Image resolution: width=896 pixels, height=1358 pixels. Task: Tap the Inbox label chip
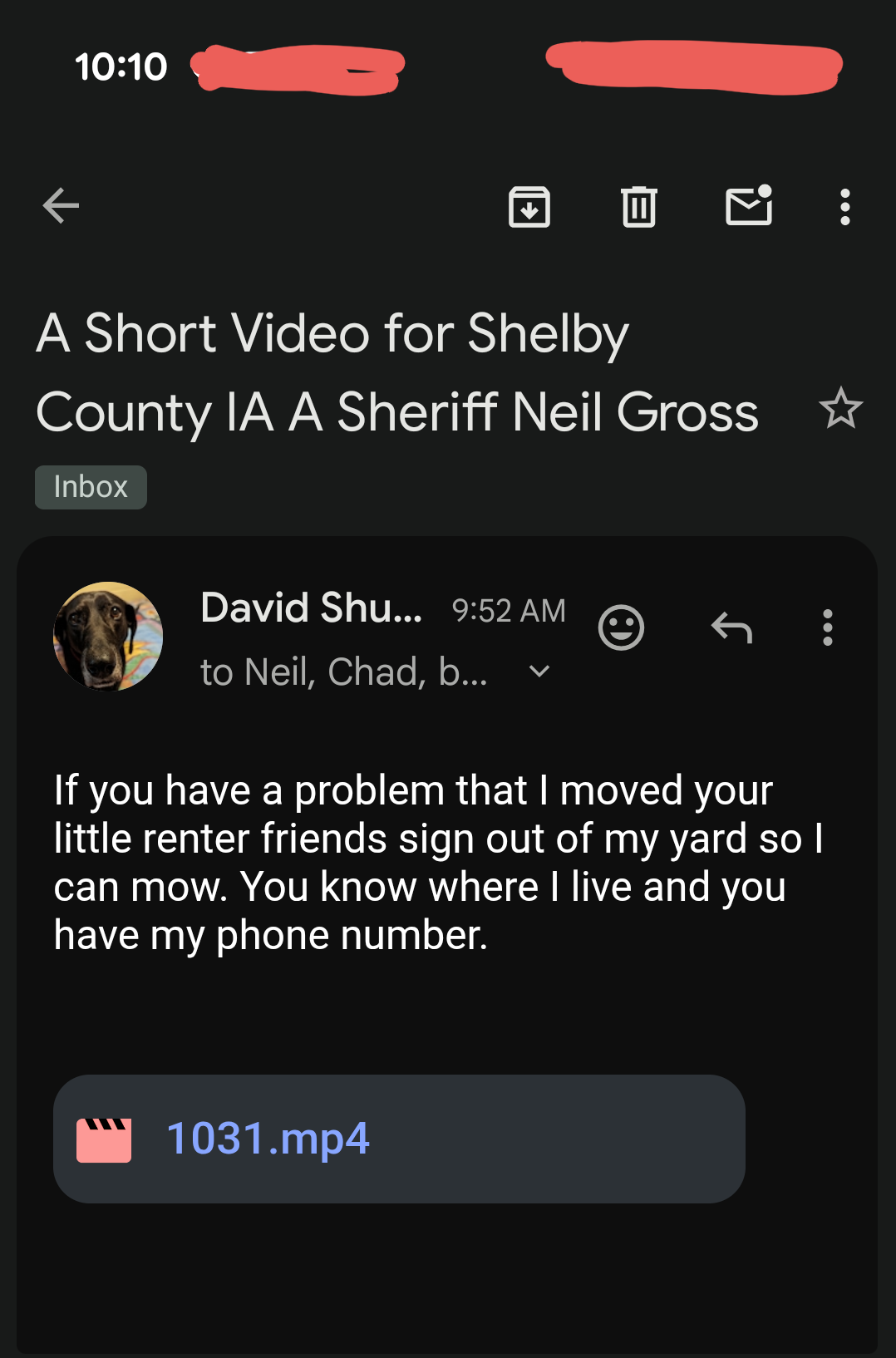coord(91,487)
